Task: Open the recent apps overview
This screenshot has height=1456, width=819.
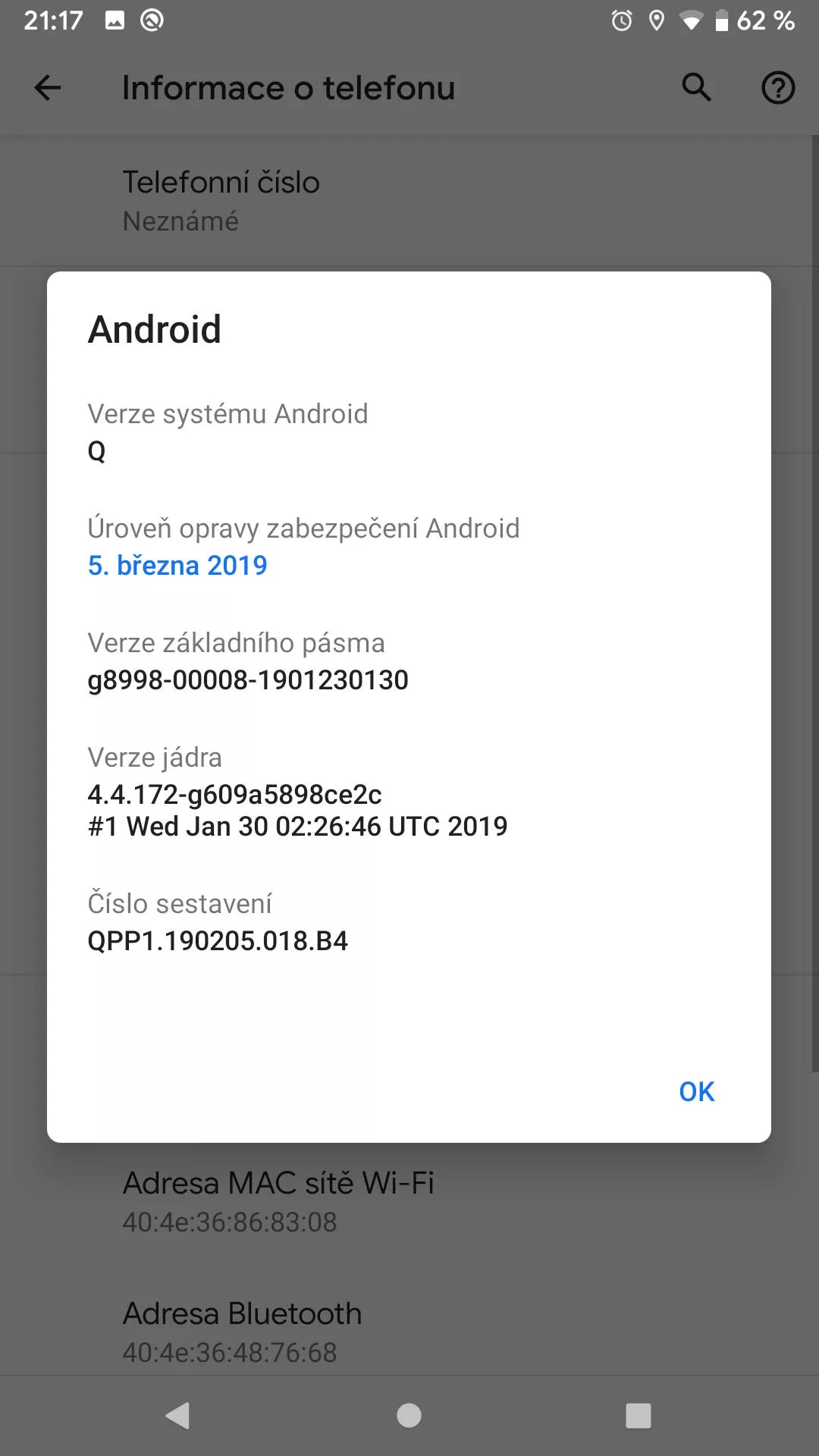Action: click(639, 1415)
